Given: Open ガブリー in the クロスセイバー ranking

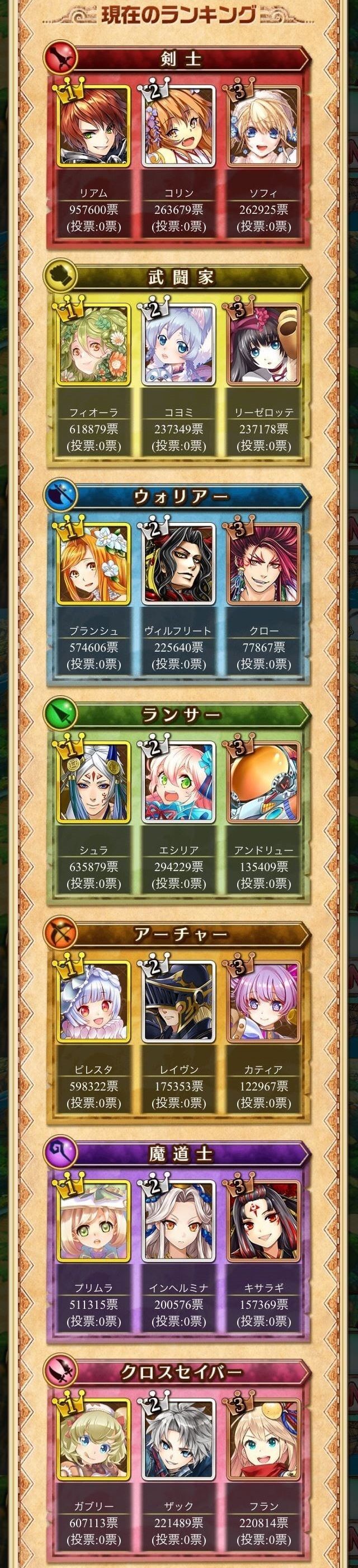Looking at the screenshot, I should [93, 1441].
